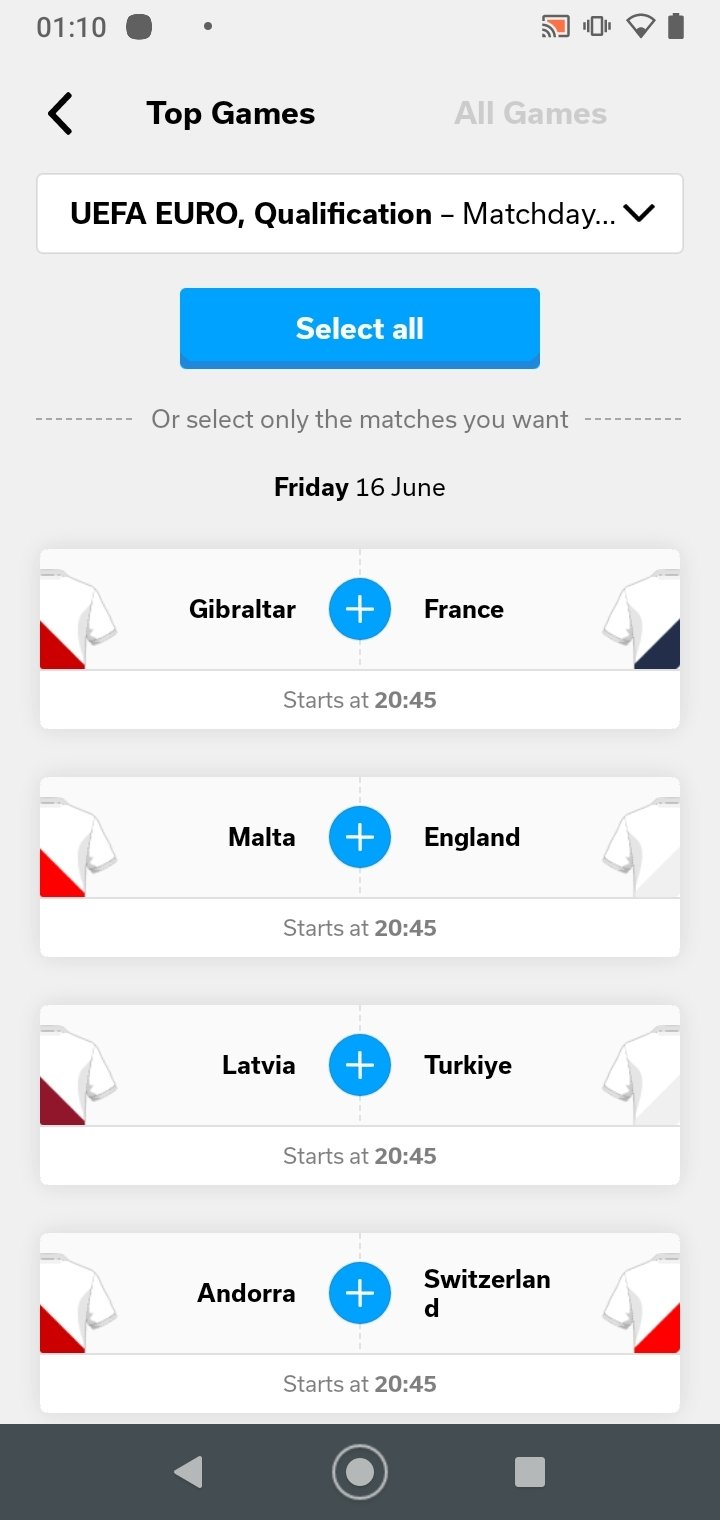Add the Gibraltar vs France match
Viewport: 720px width, 1520px height.
pyautogui.click(x=360, y=609)
